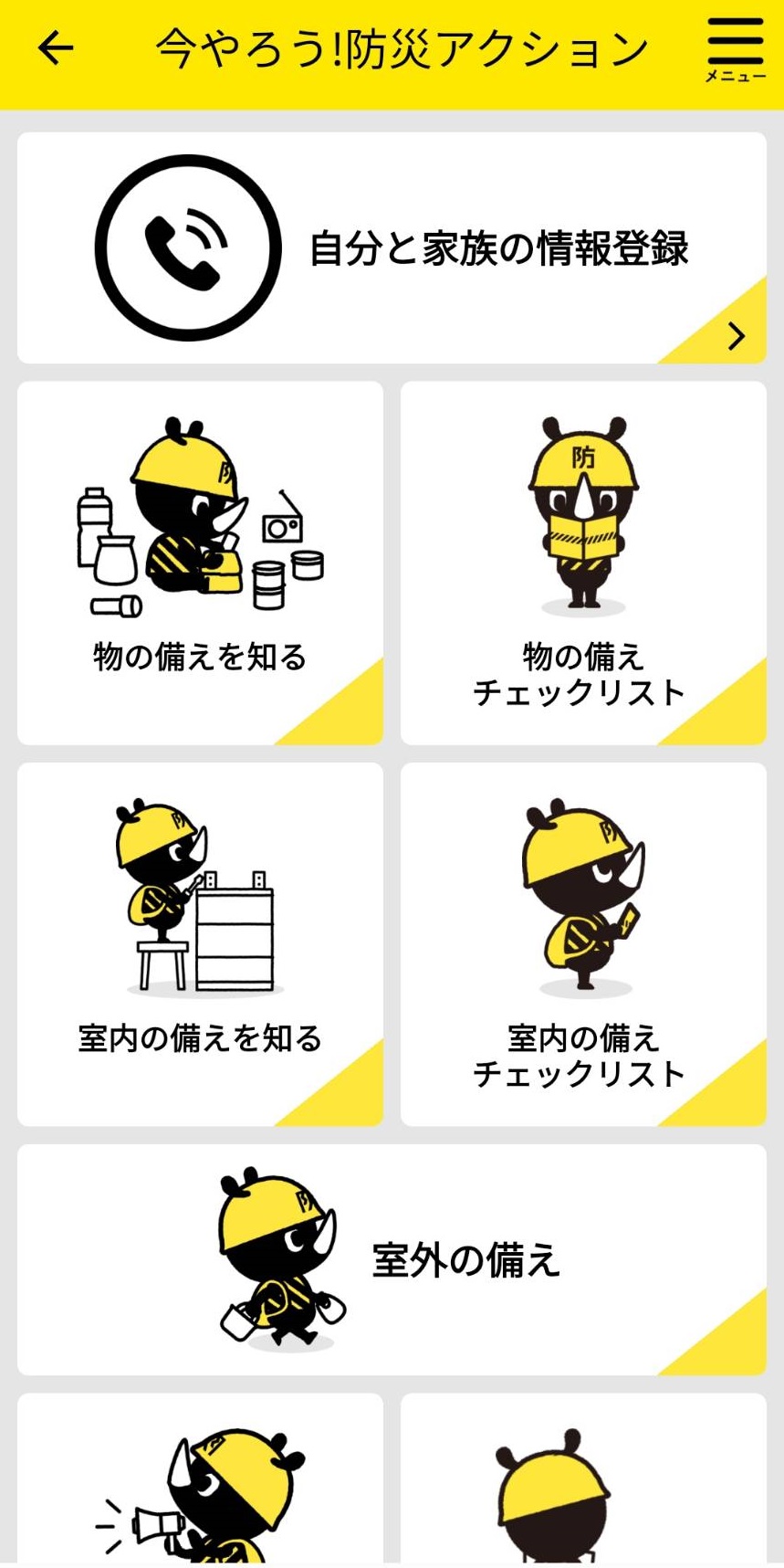This screenshot has height=1568, width=784.
Task: Open 物の備えチェックリスト card
Action: [x=582, y=563]
